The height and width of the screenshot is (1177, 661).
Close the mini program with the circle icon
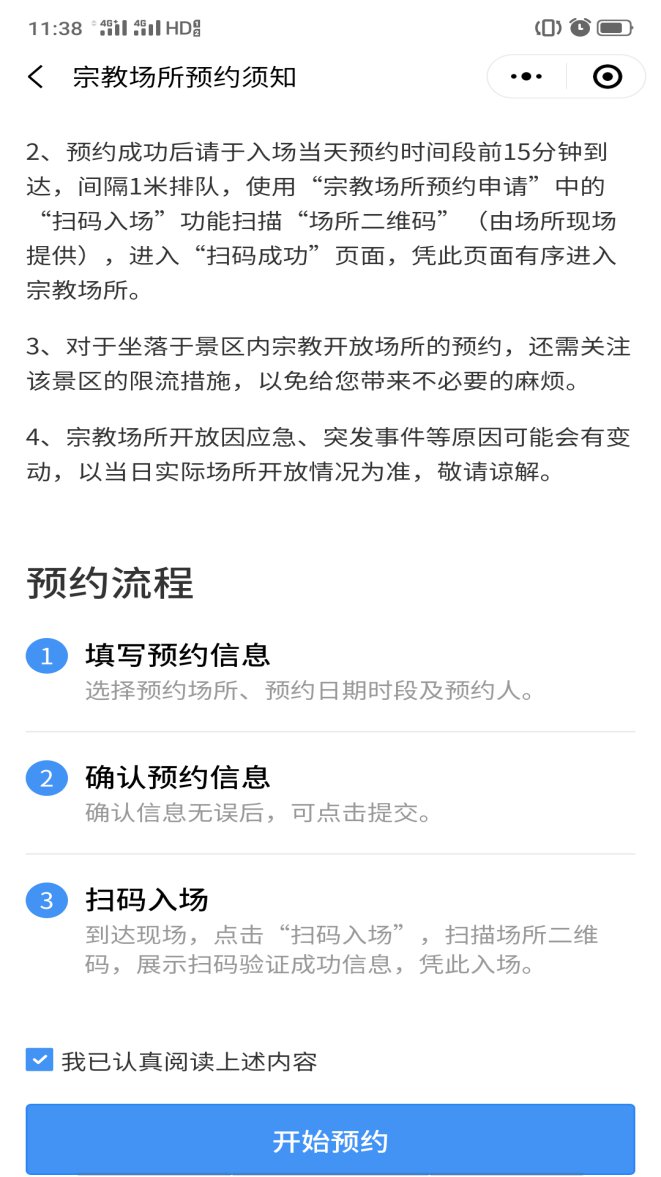[607, 77]
